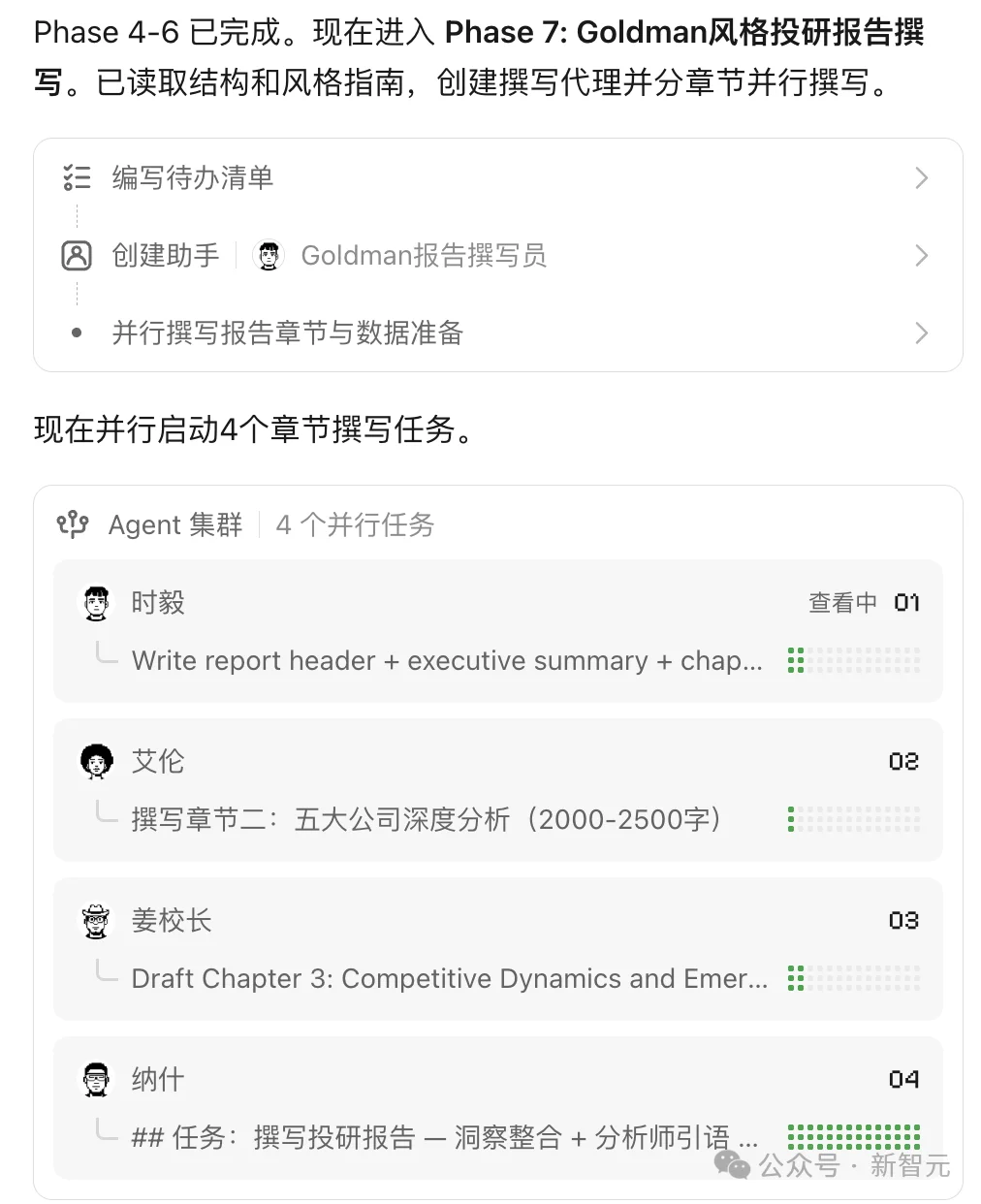Viewport: 981px width, 1204px height.
Task: Click the 编写待办清单 checklist icon
Action: pyautogui.click(x=76, y=177)
